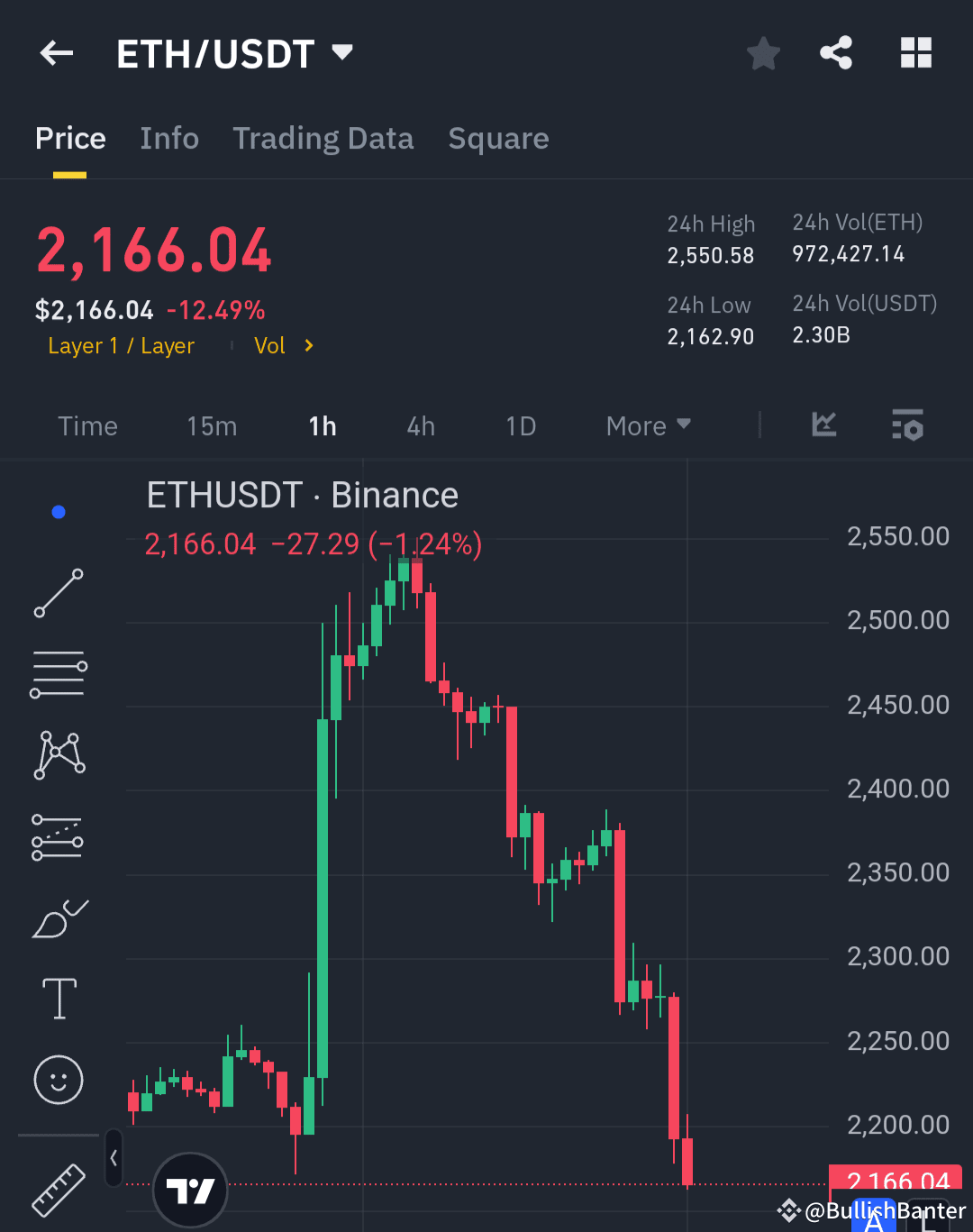Screen dimensions: 973x1232
Task: Select the ruler measurement tool
Action: pyautogui.click(x=58, y=1190)
